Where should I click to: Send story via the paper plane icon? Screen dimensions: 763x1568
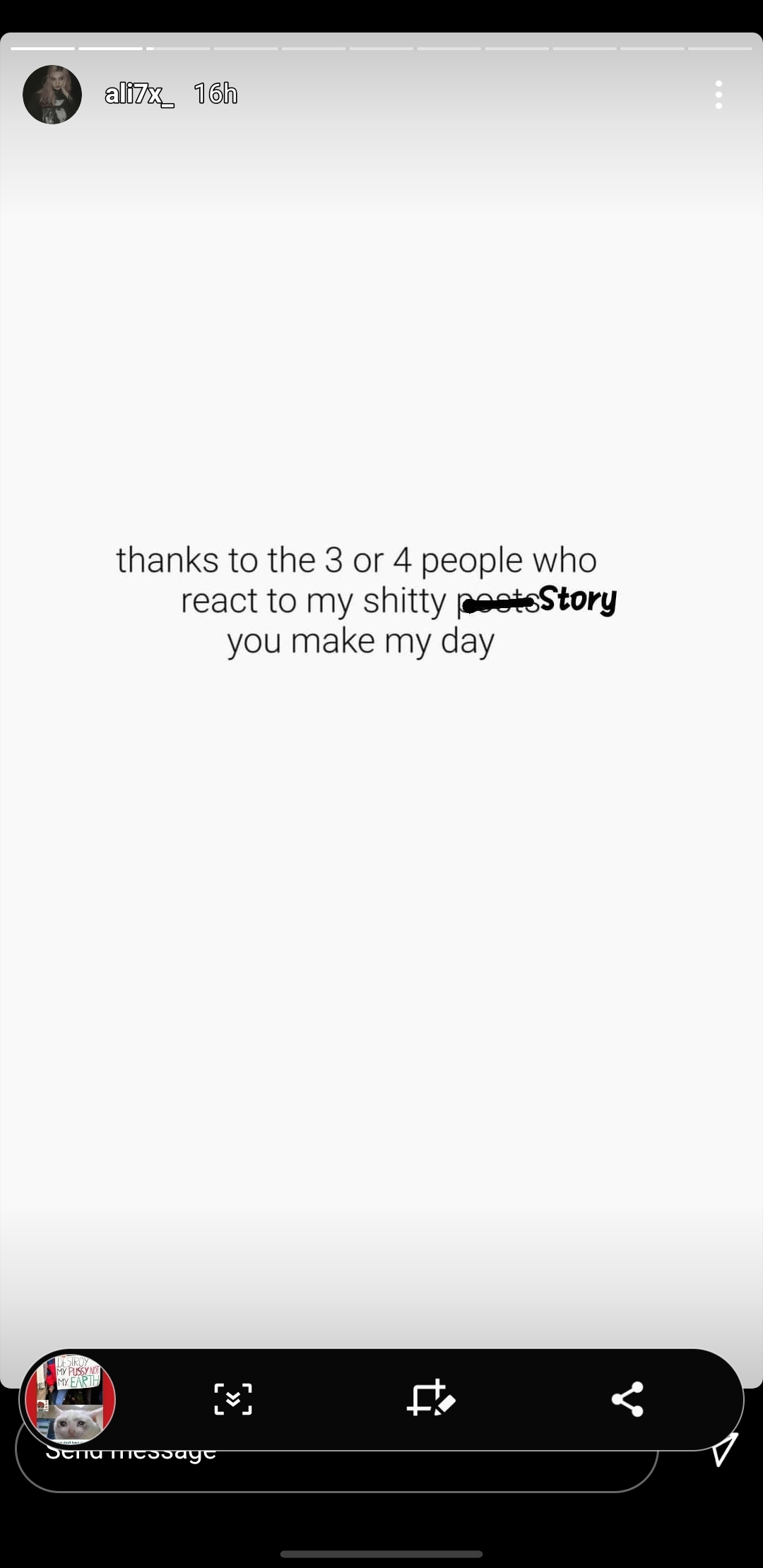click(x=725, y=1449)
